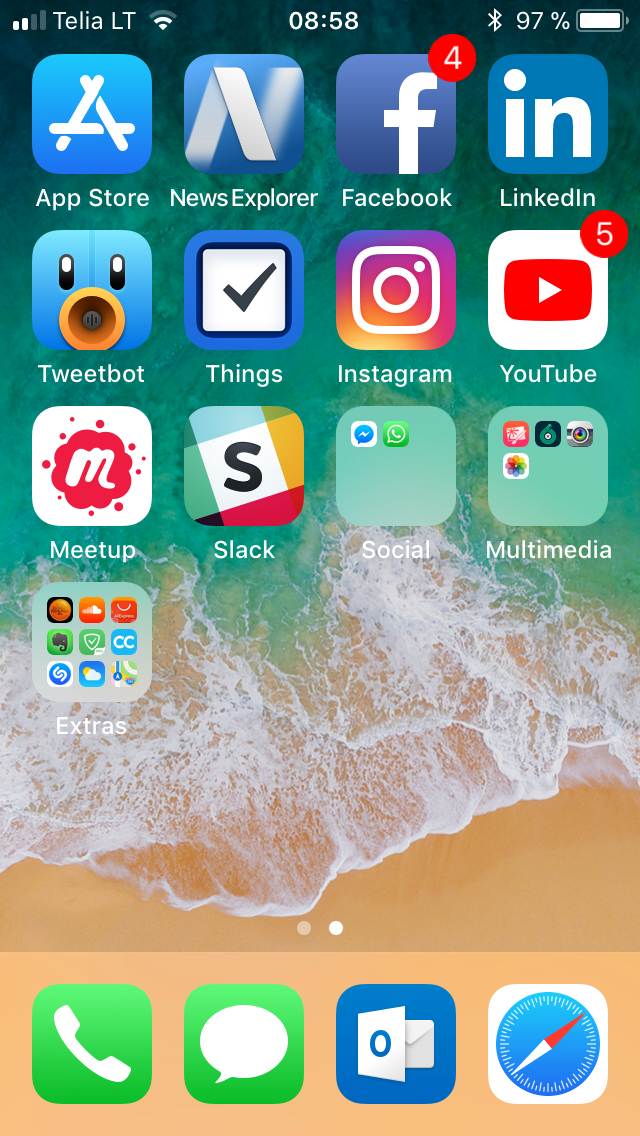Image resolution: width=640 pixels, height=1136 pixels.
Task: Launch News Explorer
Action: [244, 114]
